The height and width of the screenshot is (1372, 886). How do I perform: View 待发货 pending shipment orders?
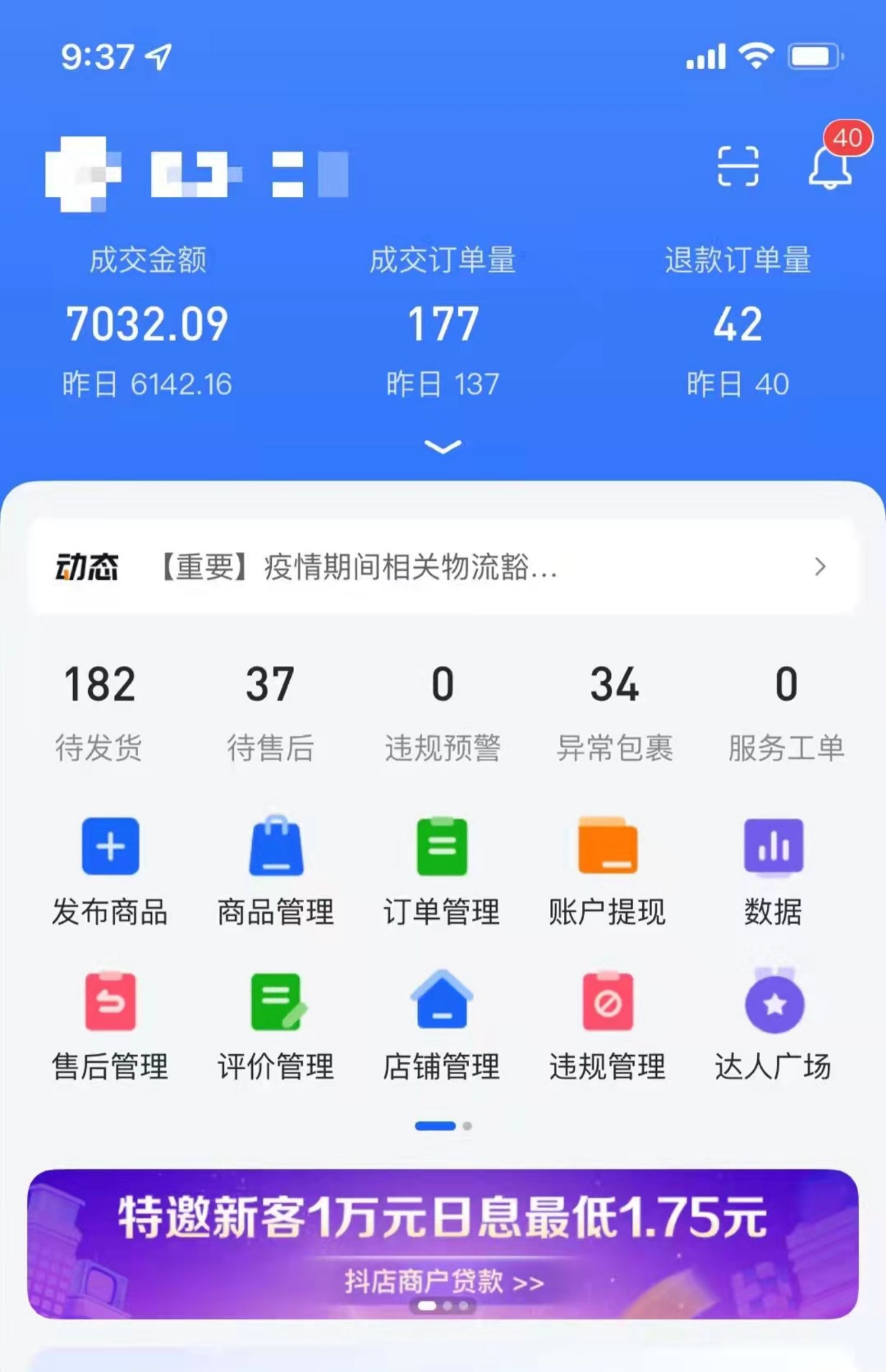tap(99, 712)
